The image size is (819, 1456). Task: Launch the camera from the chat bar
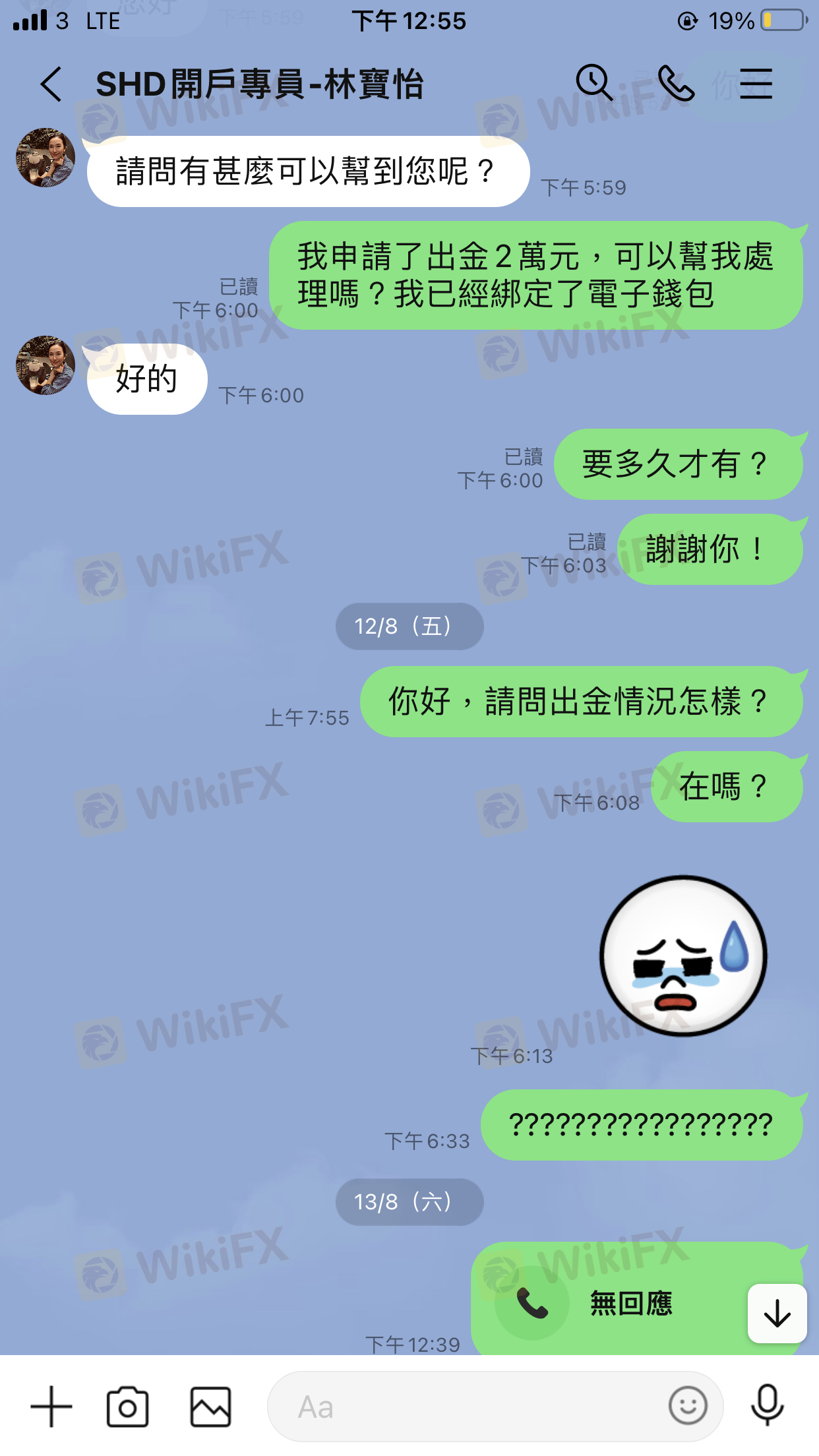click(127, 1407)
